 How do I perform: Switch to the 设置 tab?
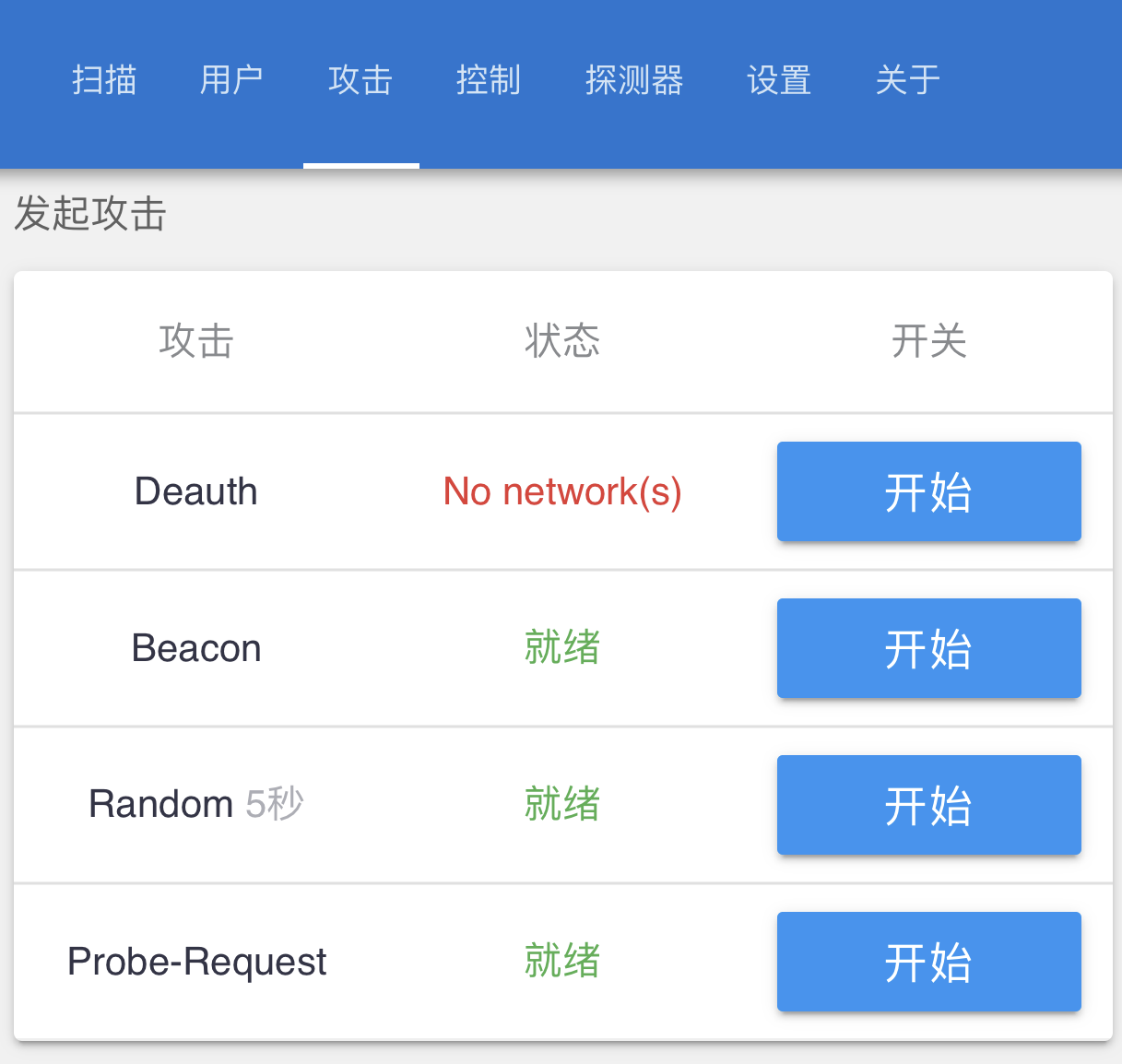tap(779, 80)
